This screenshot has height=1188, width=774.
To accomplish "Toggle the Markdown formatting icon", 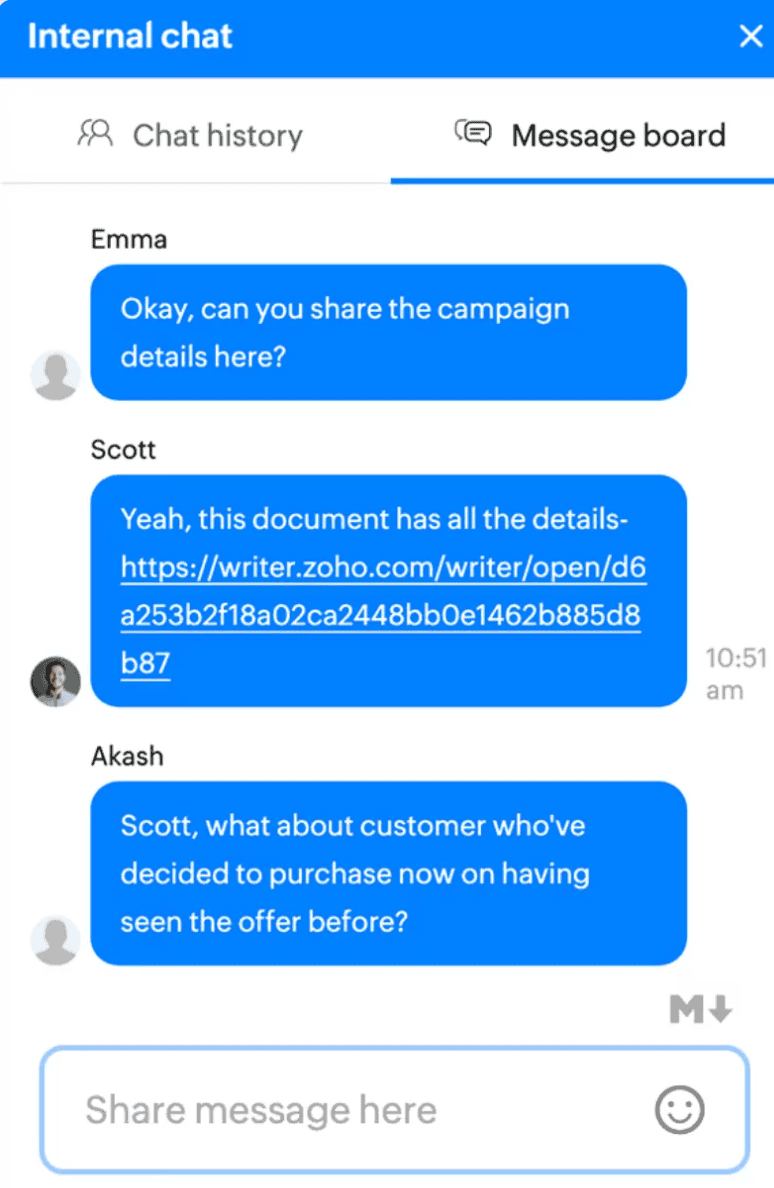I will (701, 1010).
